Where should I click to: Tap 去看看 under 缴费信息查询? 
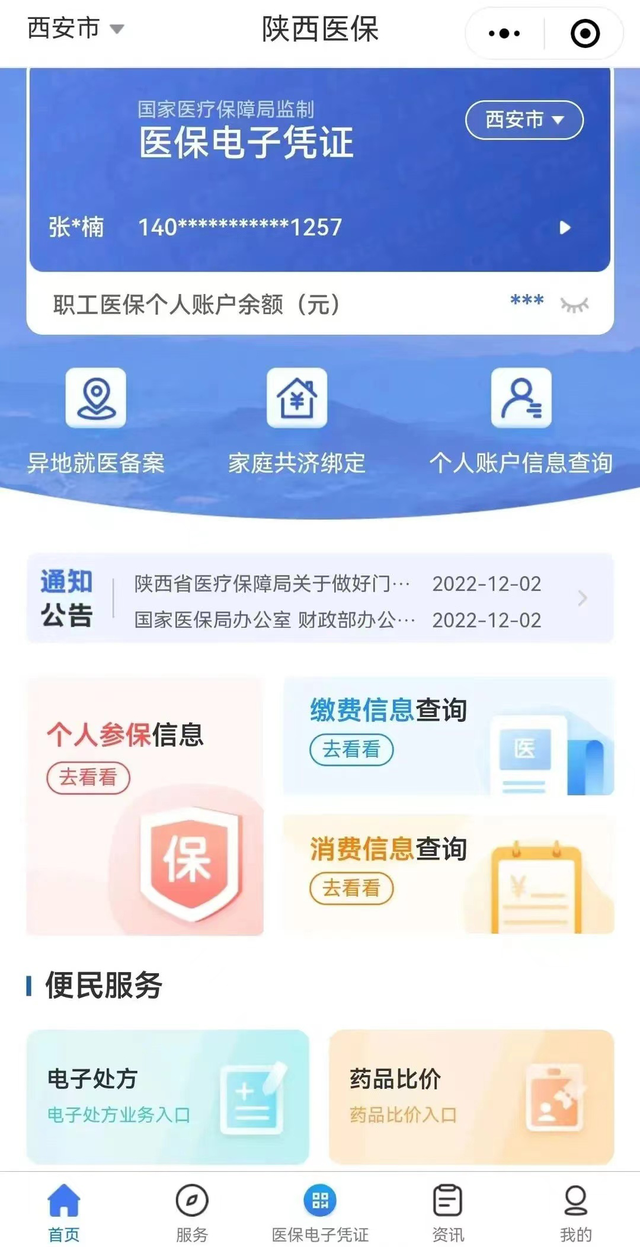[351, 749]
